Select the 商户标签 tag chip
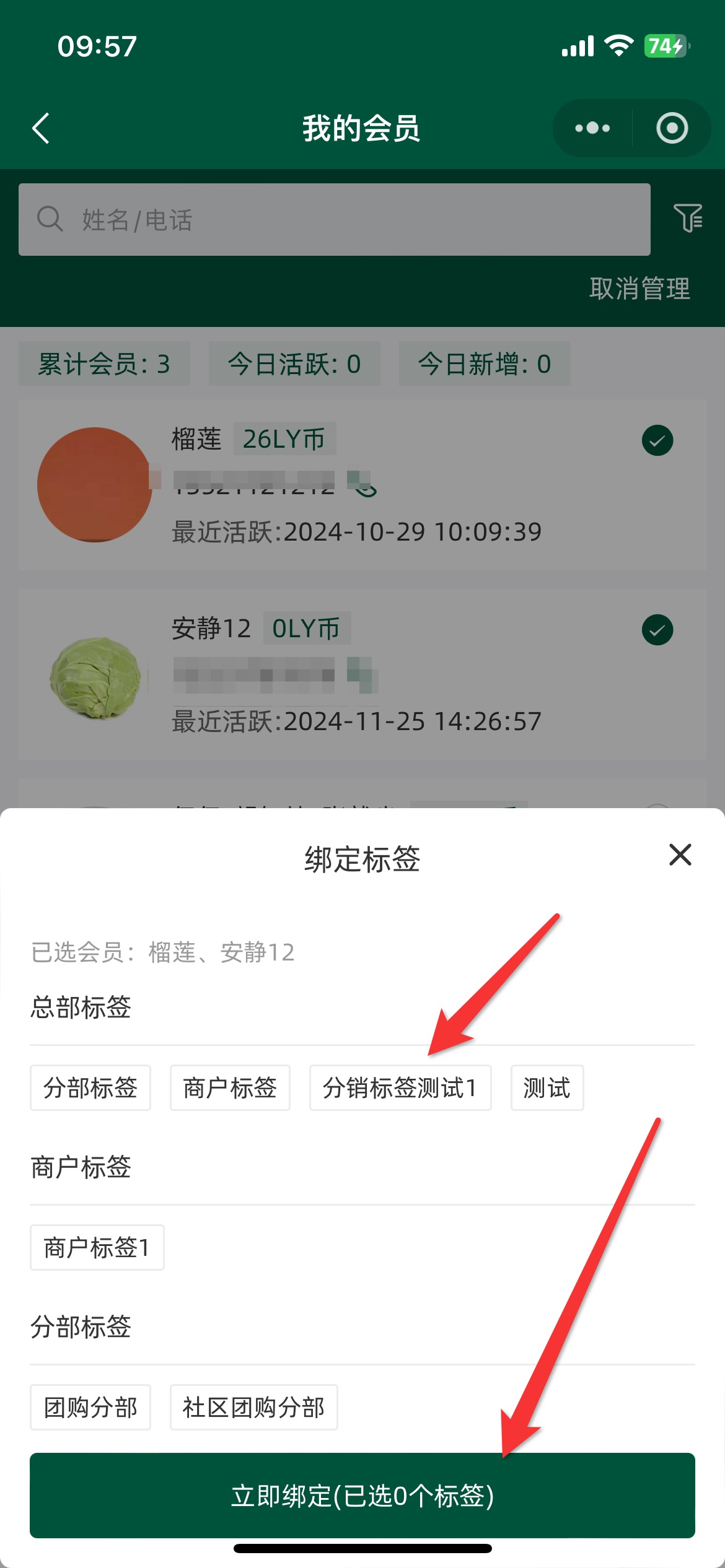Screen dimensions: 725x1568 tap(230, 1088)
